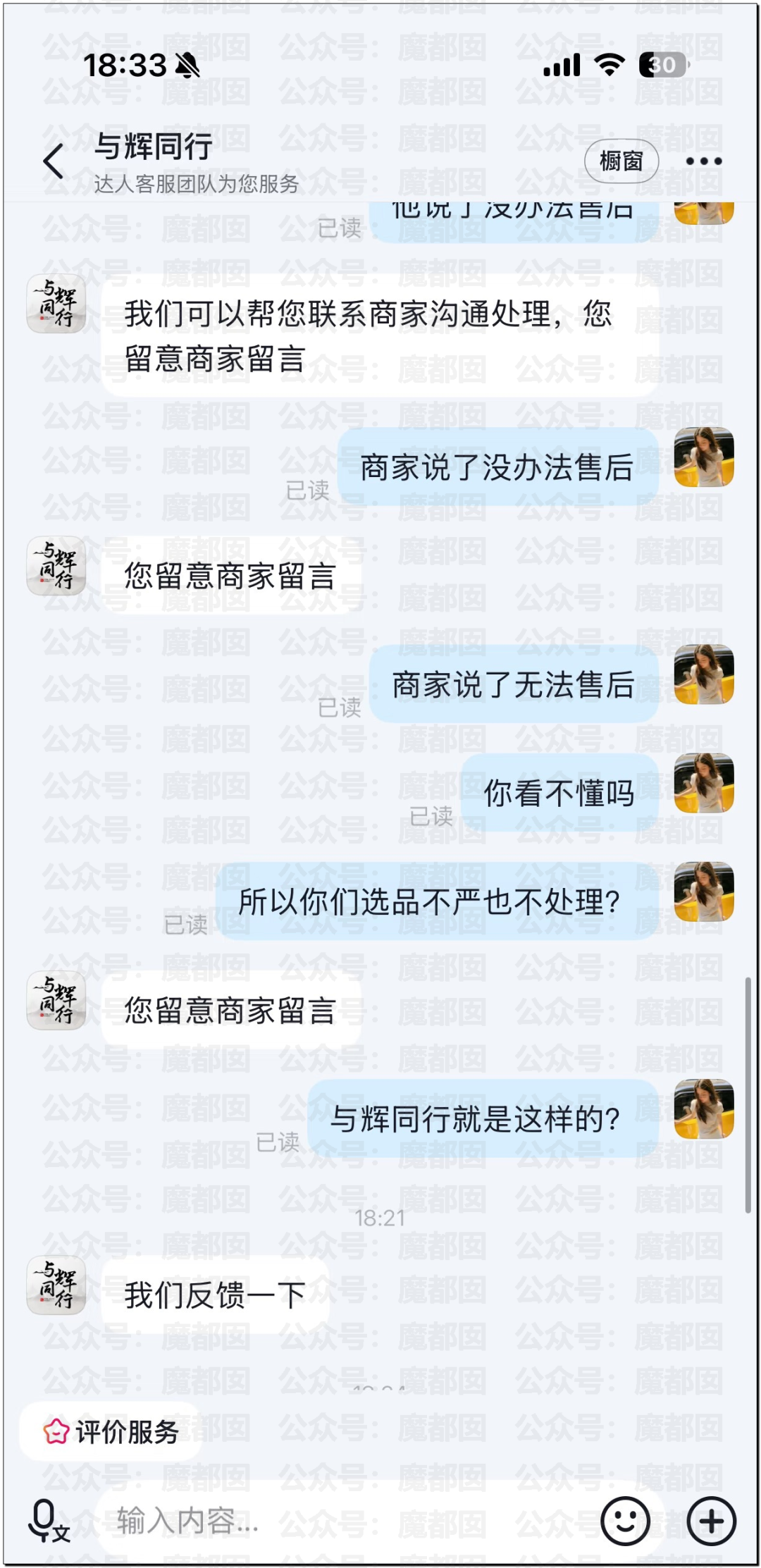The height and width of the screenshot is (1568, 761).
Task: Switch to voice input
Action: click(x=48, y=1521)
